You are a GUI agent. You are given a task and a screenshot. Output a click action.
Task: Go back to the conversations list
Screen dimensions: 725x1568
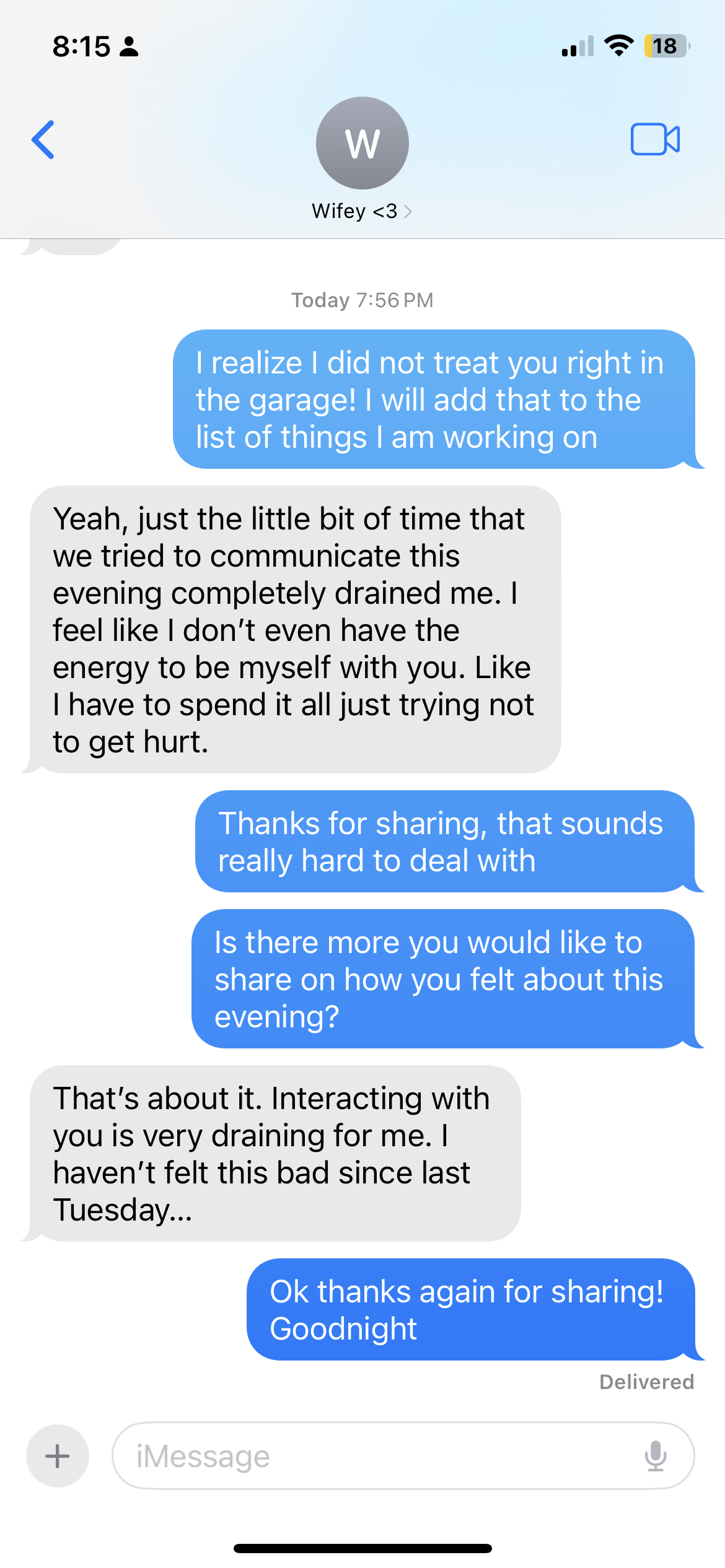pos(43,140)
